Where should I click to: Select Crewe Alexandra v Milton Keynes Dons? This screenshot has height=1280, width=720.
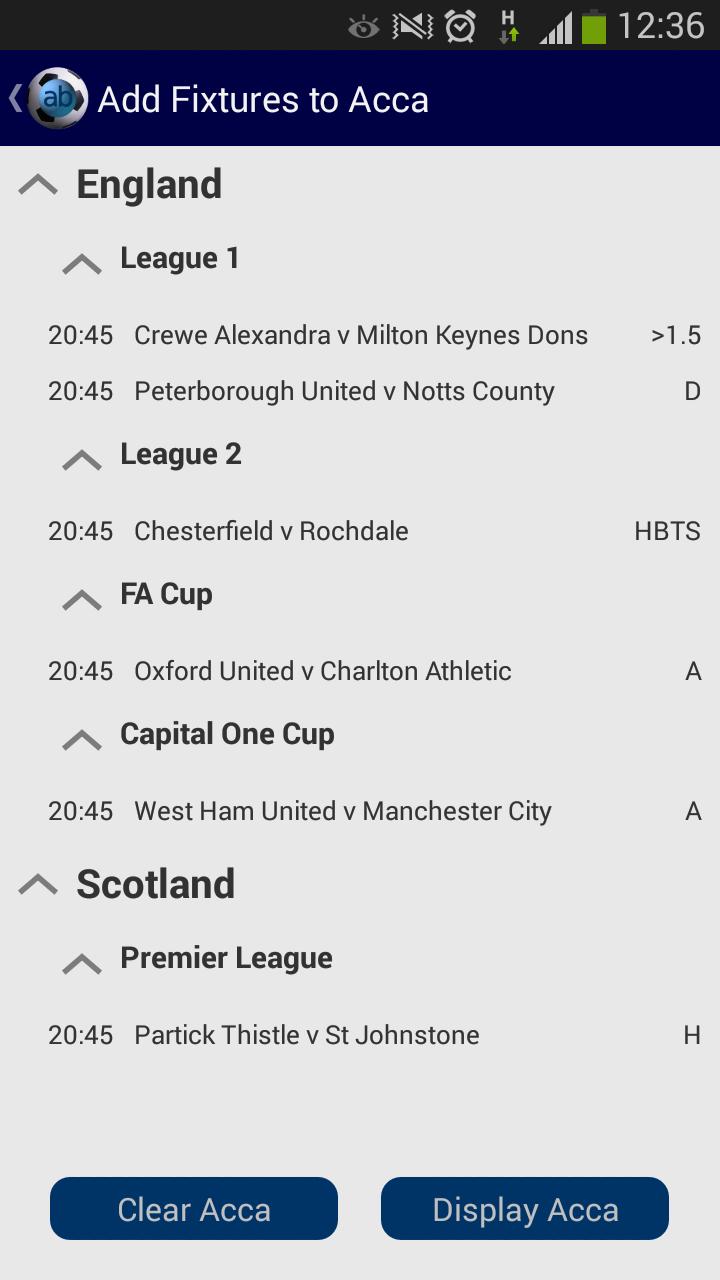click(360, 335)
